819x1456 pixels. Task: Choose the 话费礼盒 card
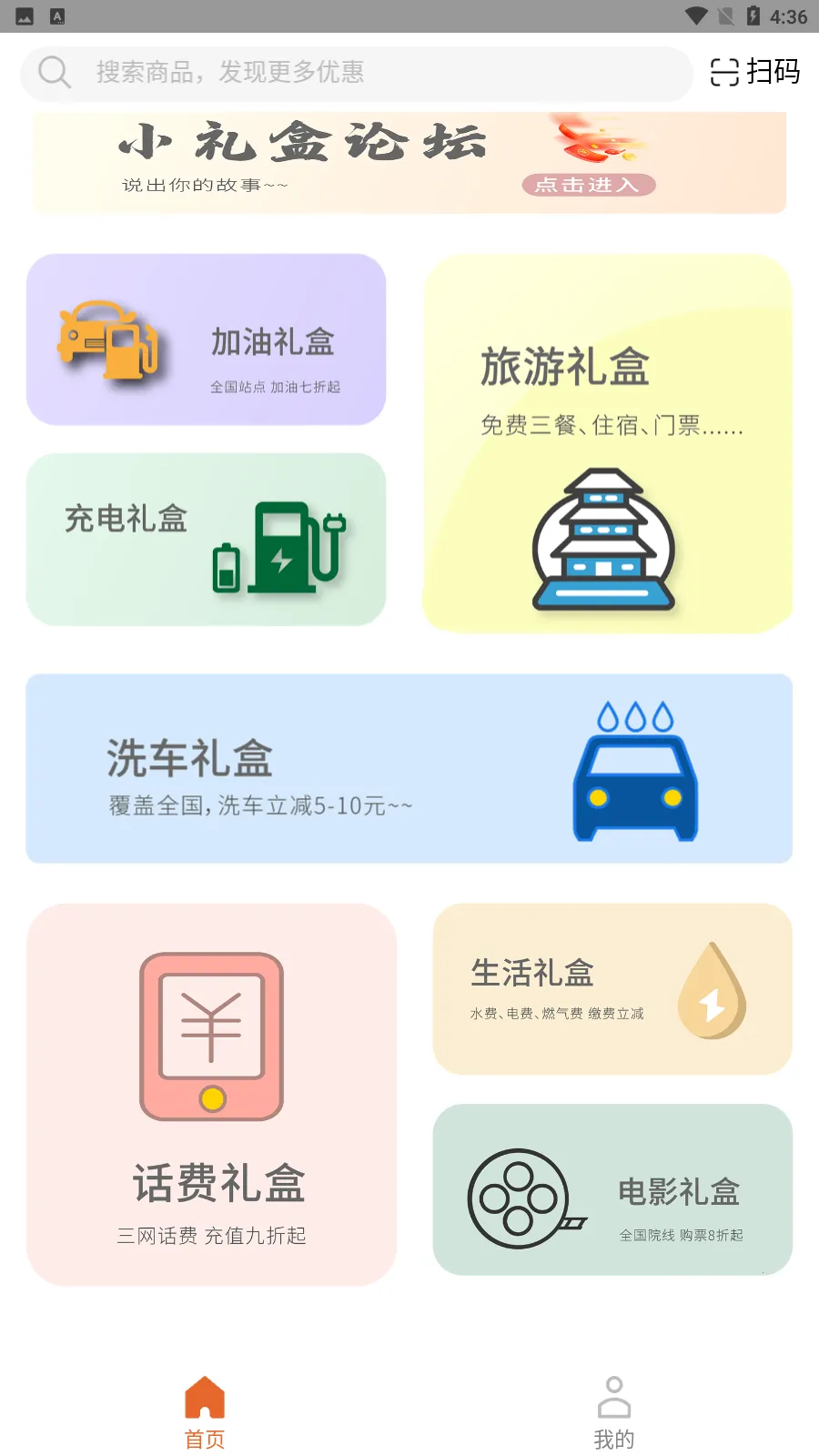(x=212, y=1094)
